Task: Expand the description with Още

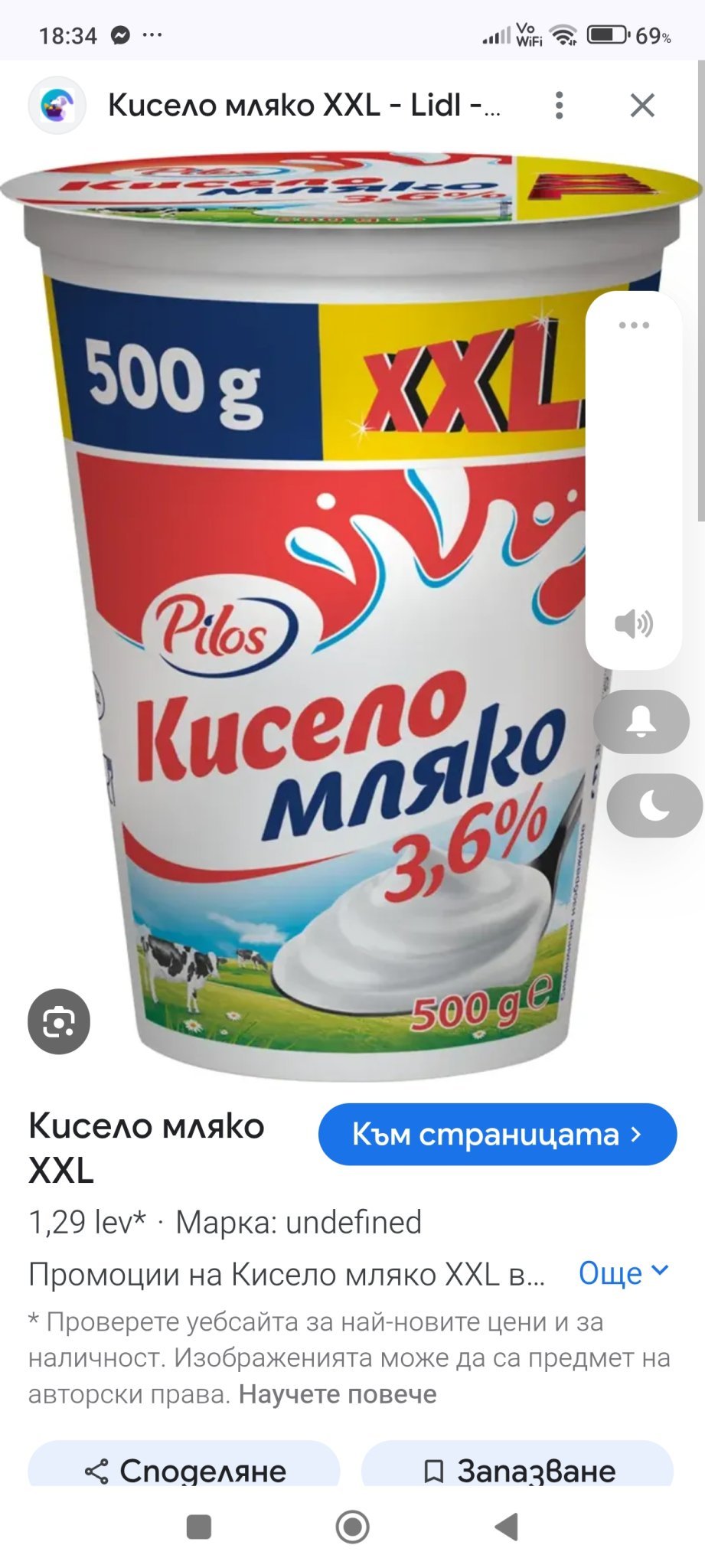Action: (624, 1272)
